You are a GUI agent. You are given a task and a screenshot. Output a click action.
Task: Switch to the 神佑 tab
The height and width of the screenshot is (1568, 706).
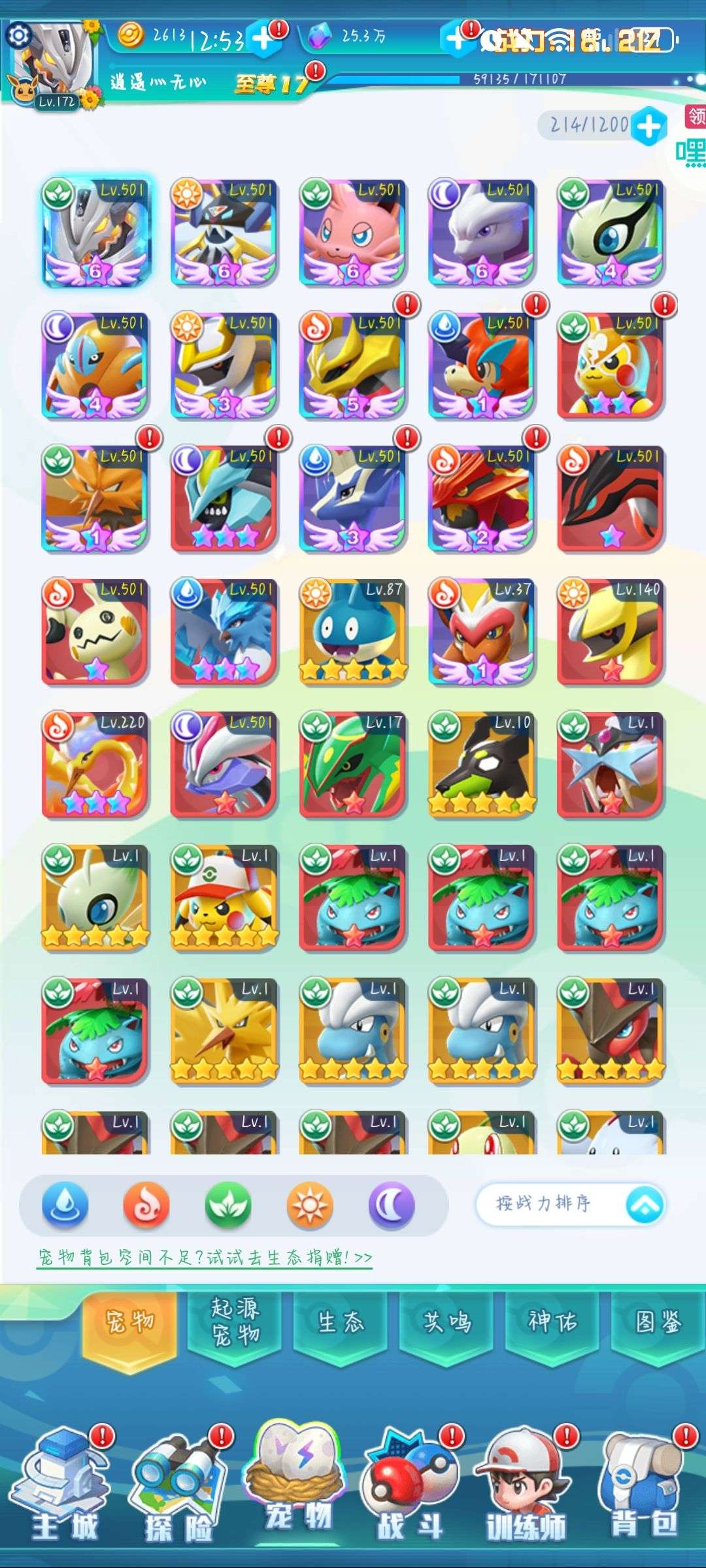coord(552,1321)
